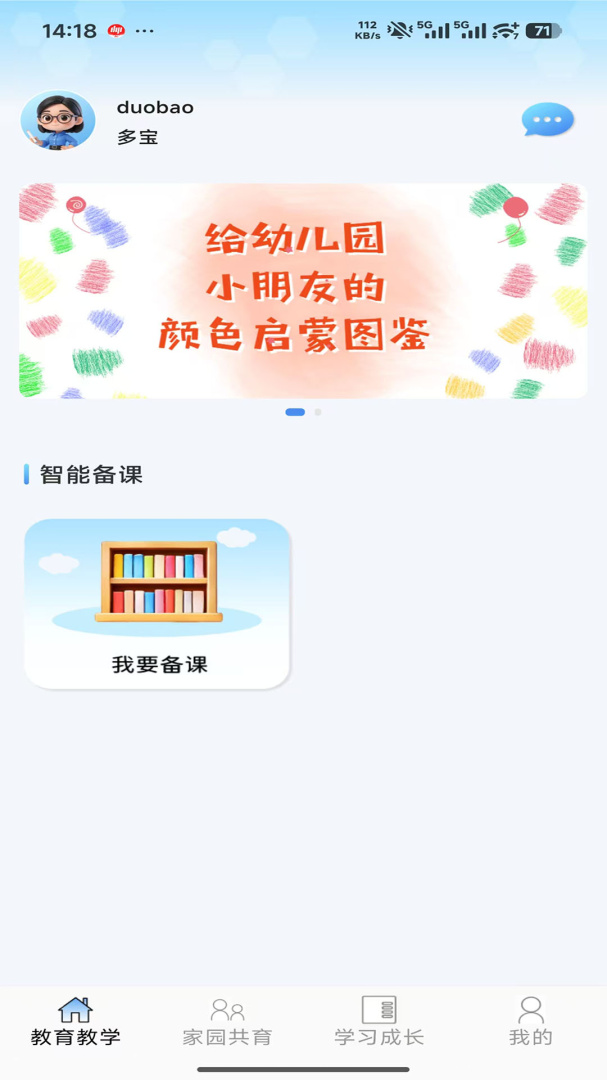Screen dimensions: 607x1080
Task: Open the chat messages bubble icon
Action: click(x=548, y=120)
